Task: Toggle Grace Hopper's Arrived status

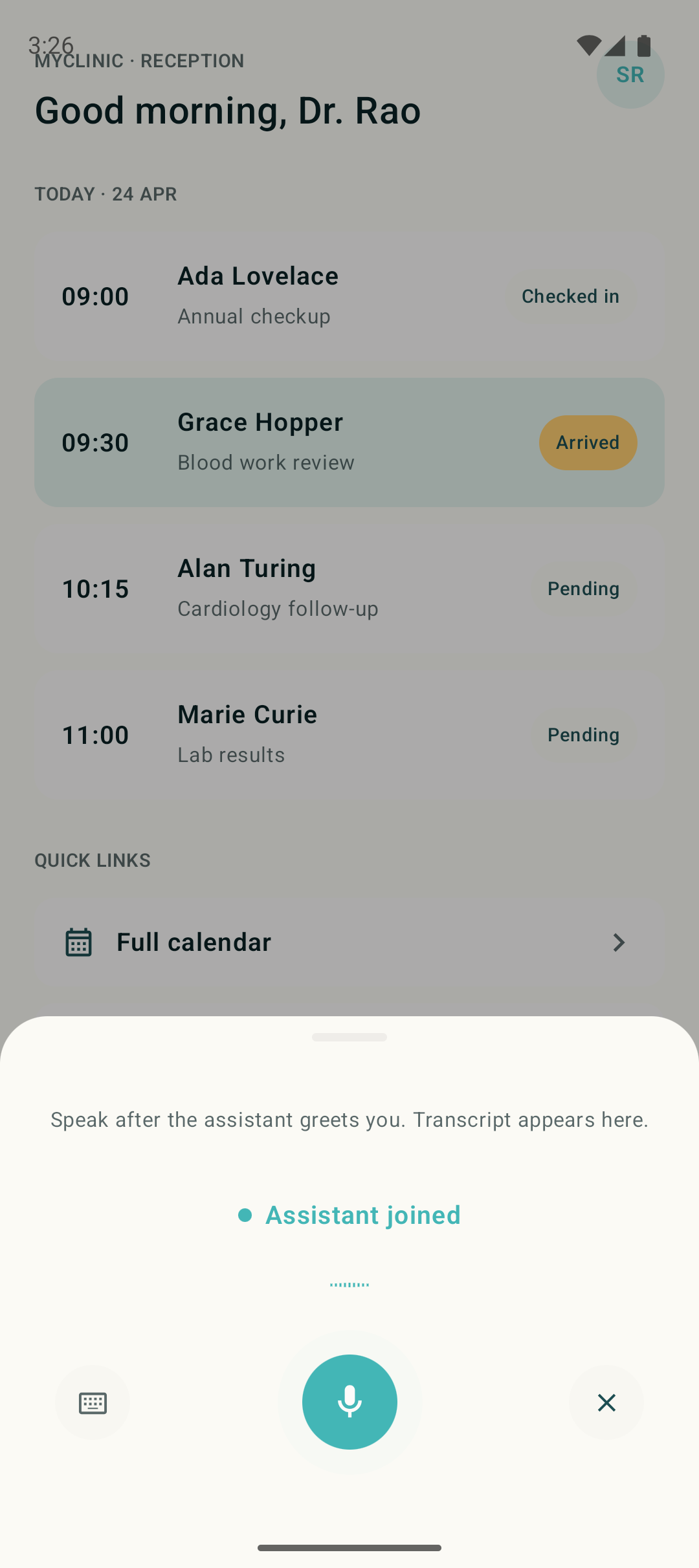Action: 588,442
